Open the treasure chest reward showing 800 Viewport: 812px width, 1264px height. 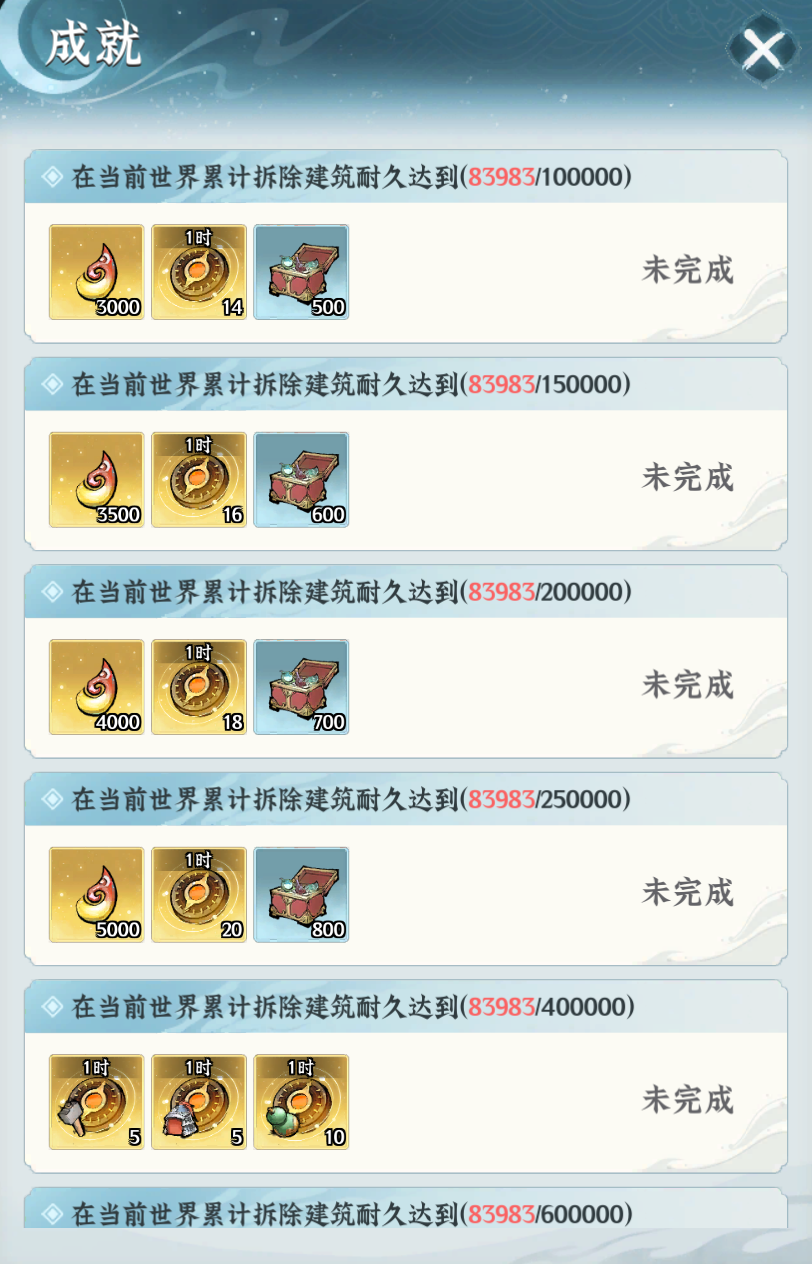point(301,894)
